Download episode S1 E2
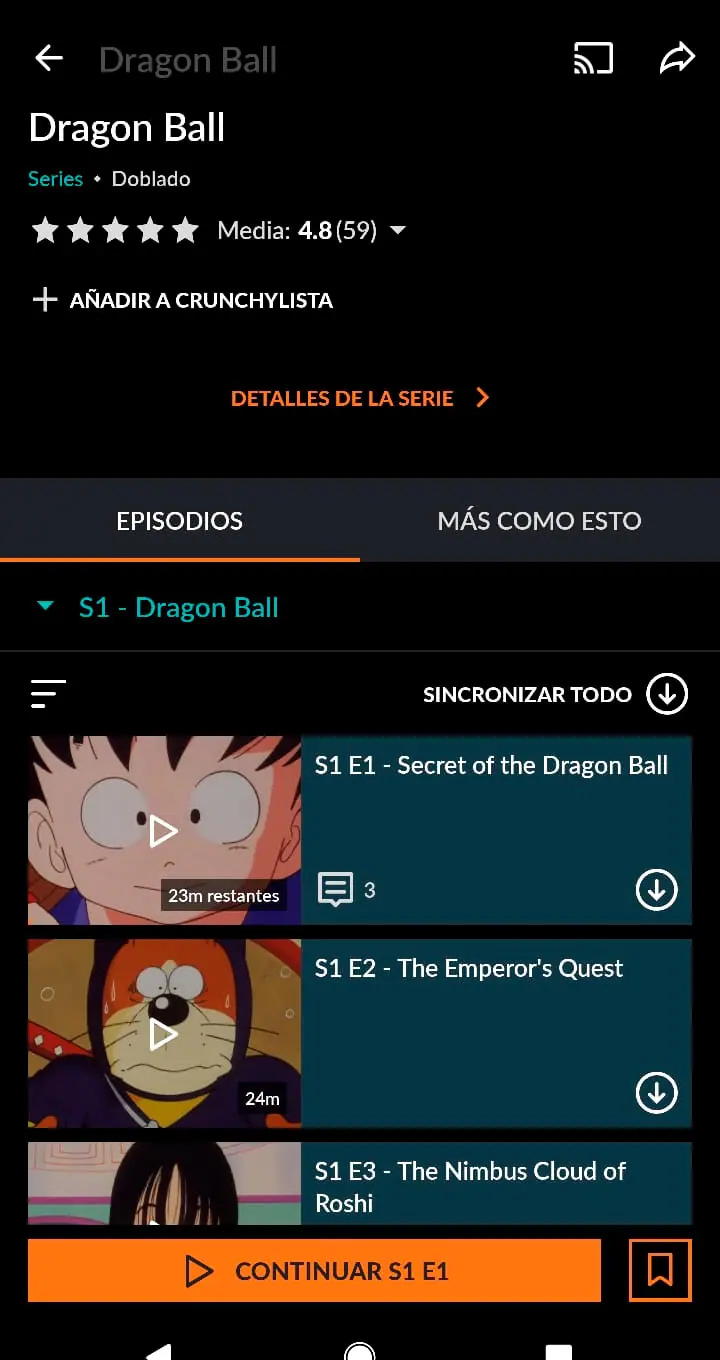Image resolution: width=720 pixels, height=1360 pixels. coord(657,1093)
